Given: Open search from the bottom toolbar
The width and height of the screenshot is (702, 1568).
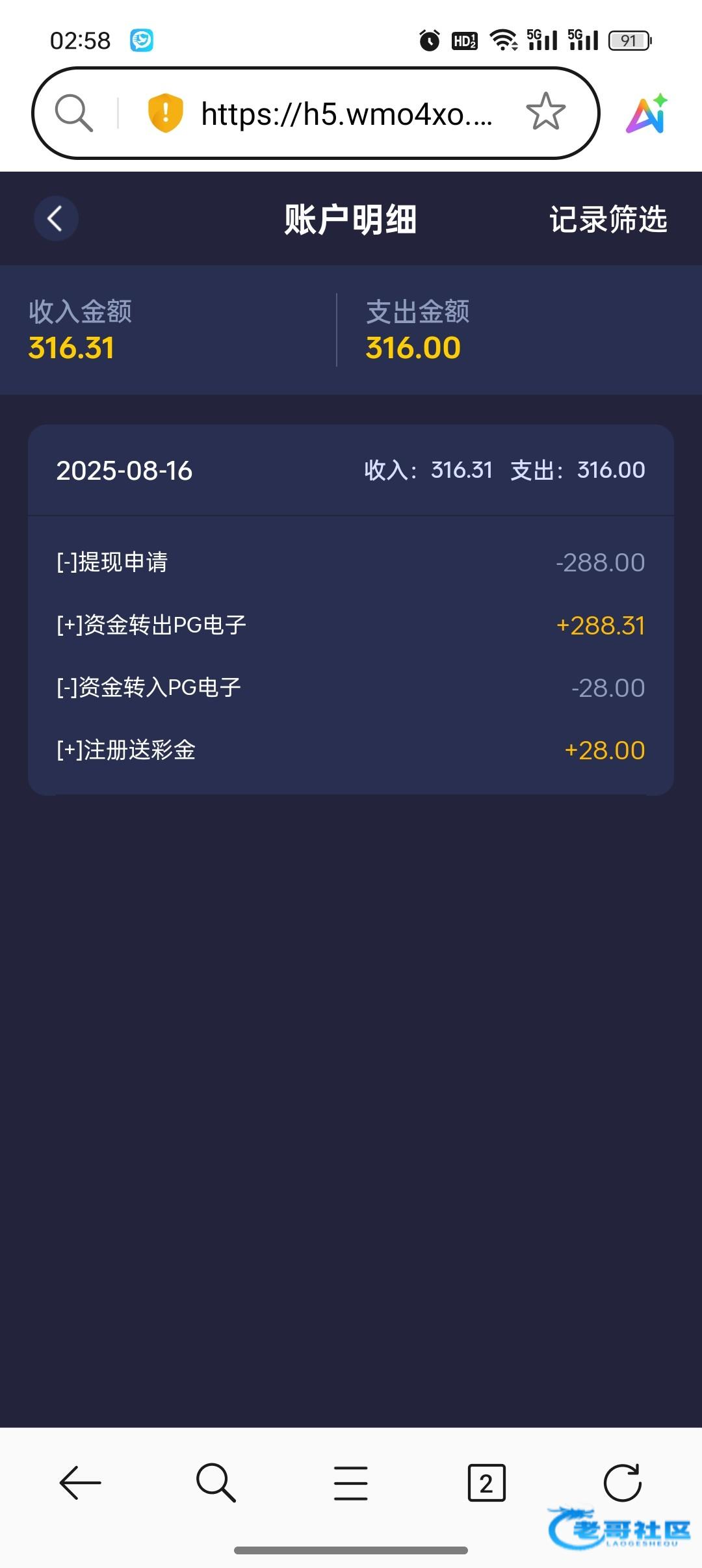Looking at the screenshot, I should pyautogui.click(x=216, y=1483).
